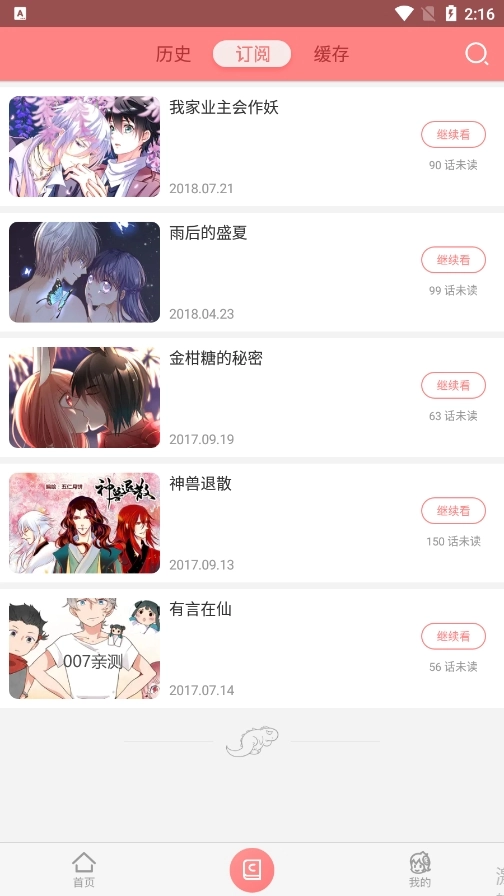Open the 雨后的盛夏 cover image
The width and height of the screenshot is (504, 896).
pyautogui.click(x=85, y=272)
